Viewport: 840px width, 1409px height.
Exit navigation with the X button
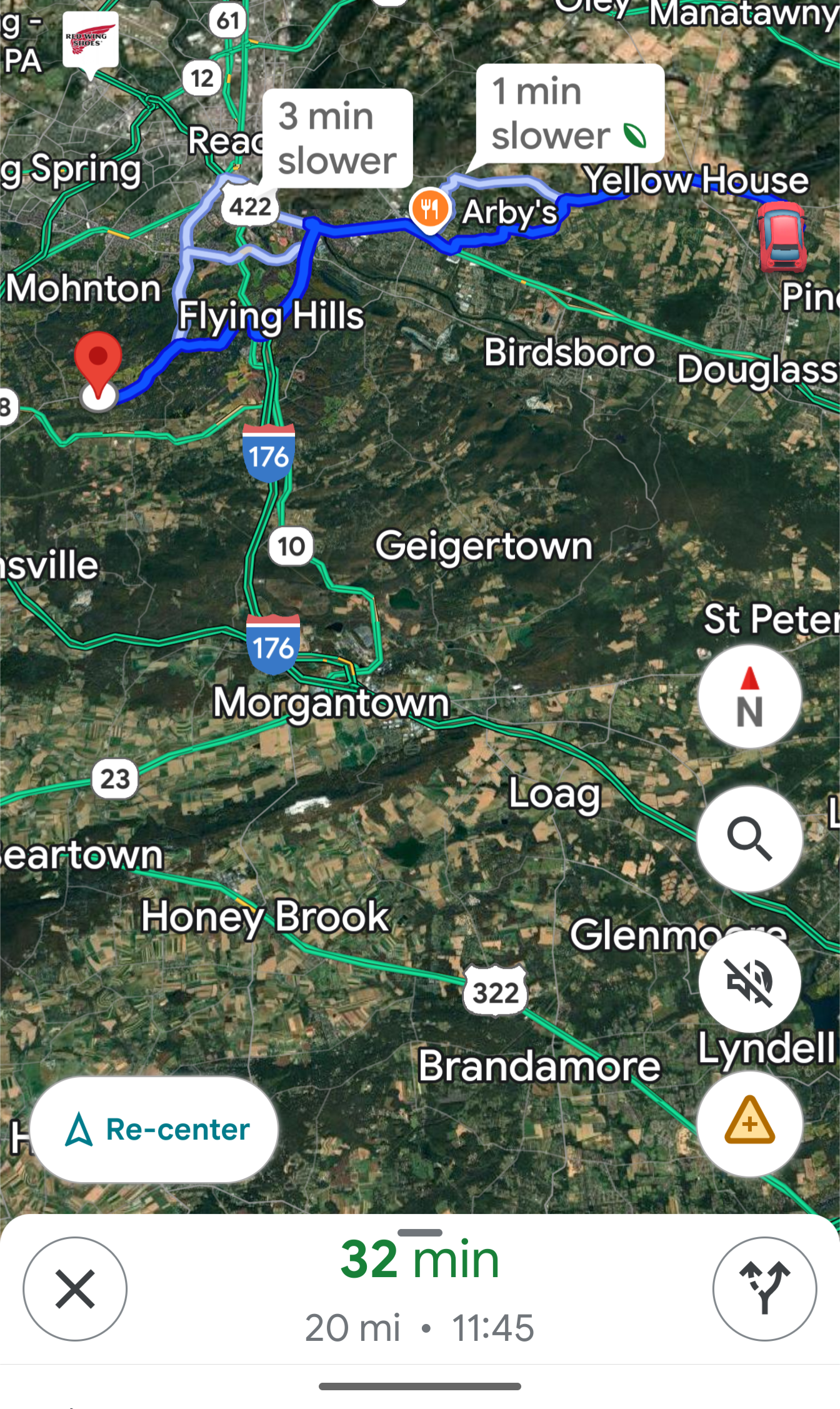click(75, 1289)
